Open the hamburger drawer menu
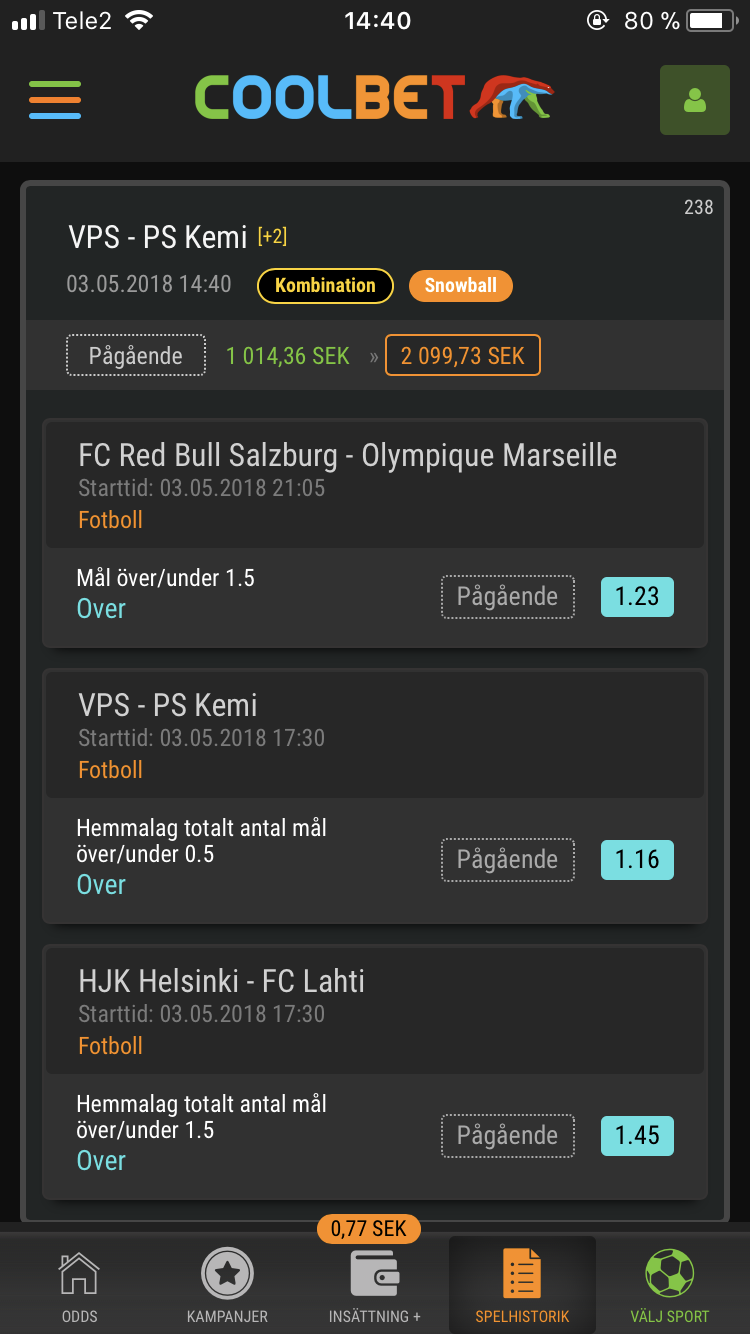This screenshot has height=1334, width=750. (55, 100)
